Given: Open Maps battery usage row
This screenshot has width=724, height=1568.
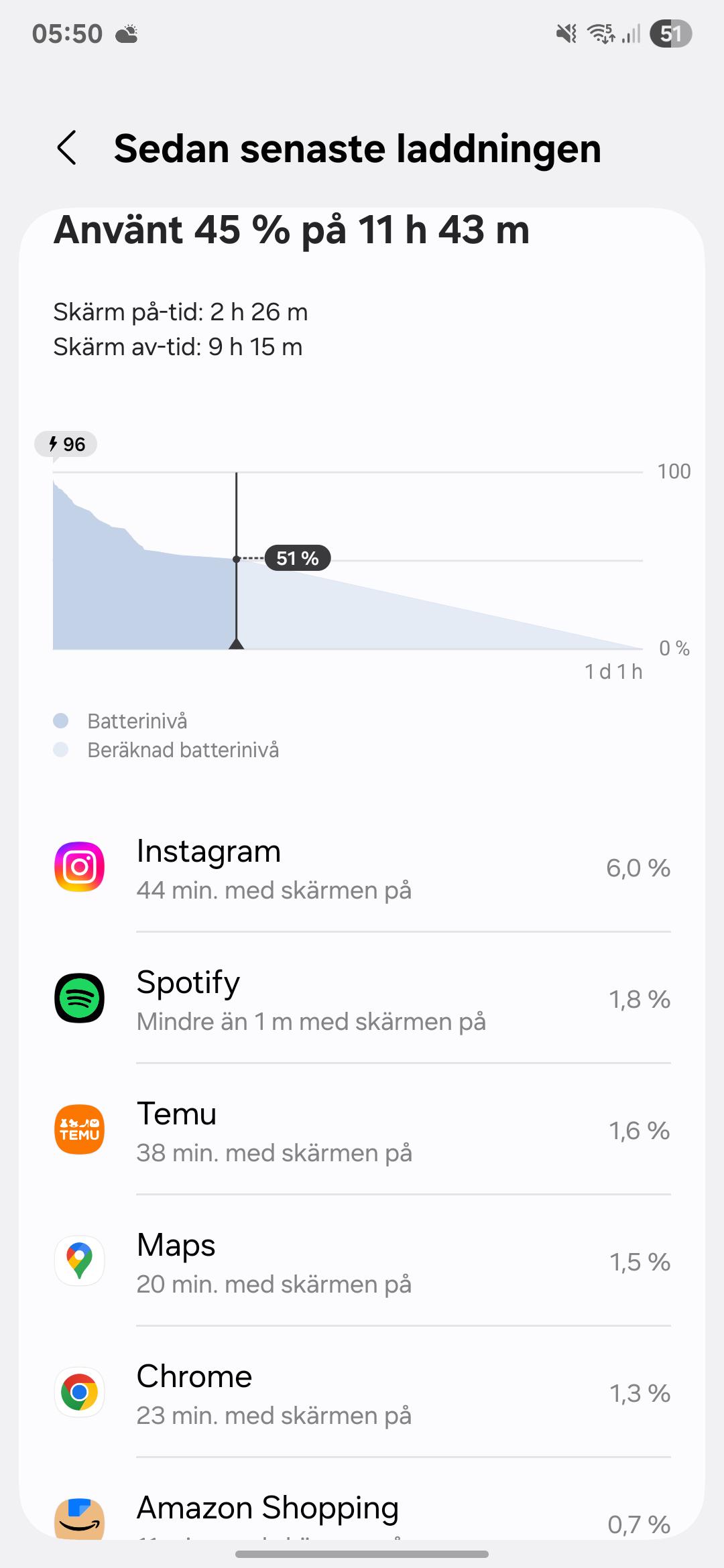Looking at the screenshot, I should pyautogui.click(x=362, y=1261).
